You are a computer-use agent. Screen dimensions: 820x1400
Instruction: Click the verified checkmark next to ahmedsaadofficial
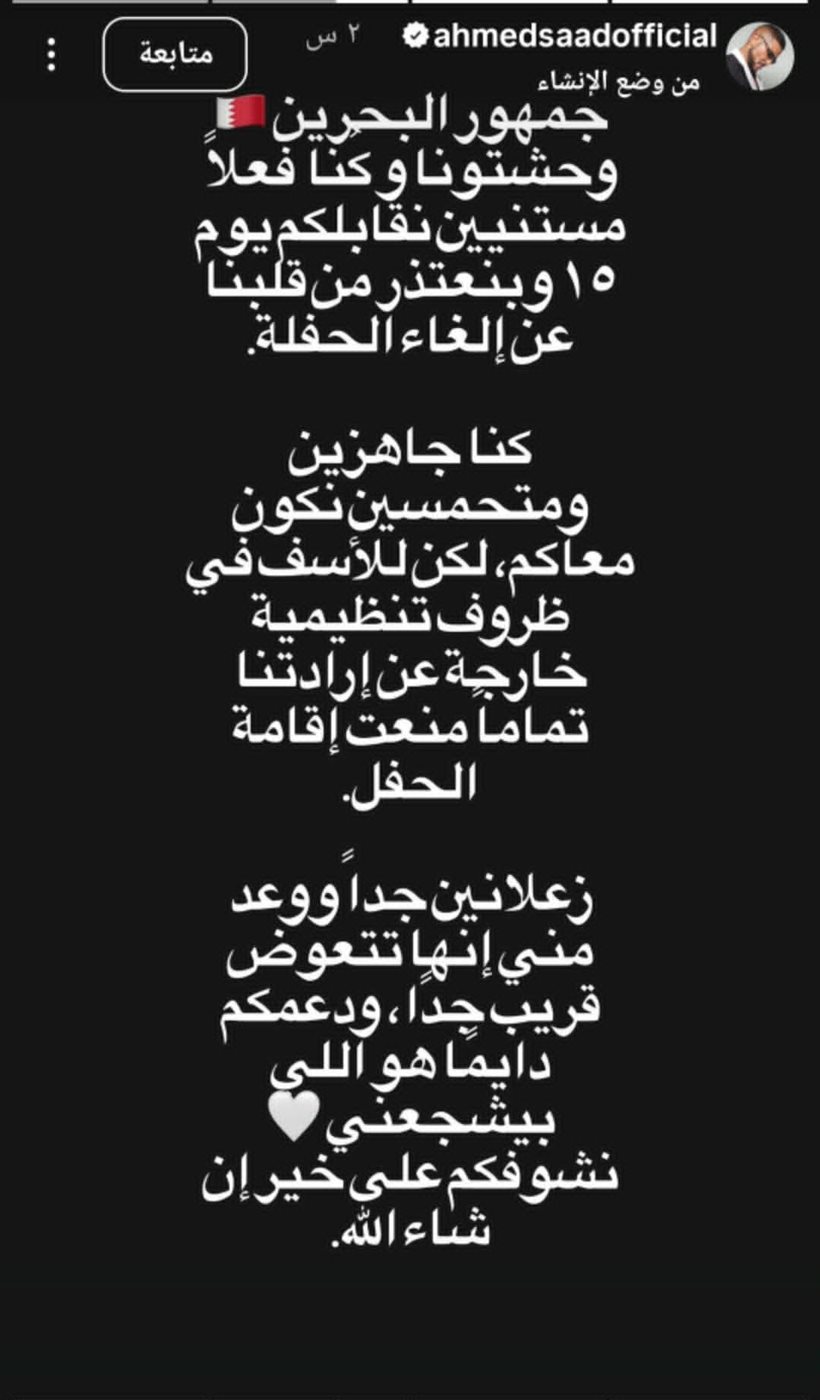tap(414, 33)
